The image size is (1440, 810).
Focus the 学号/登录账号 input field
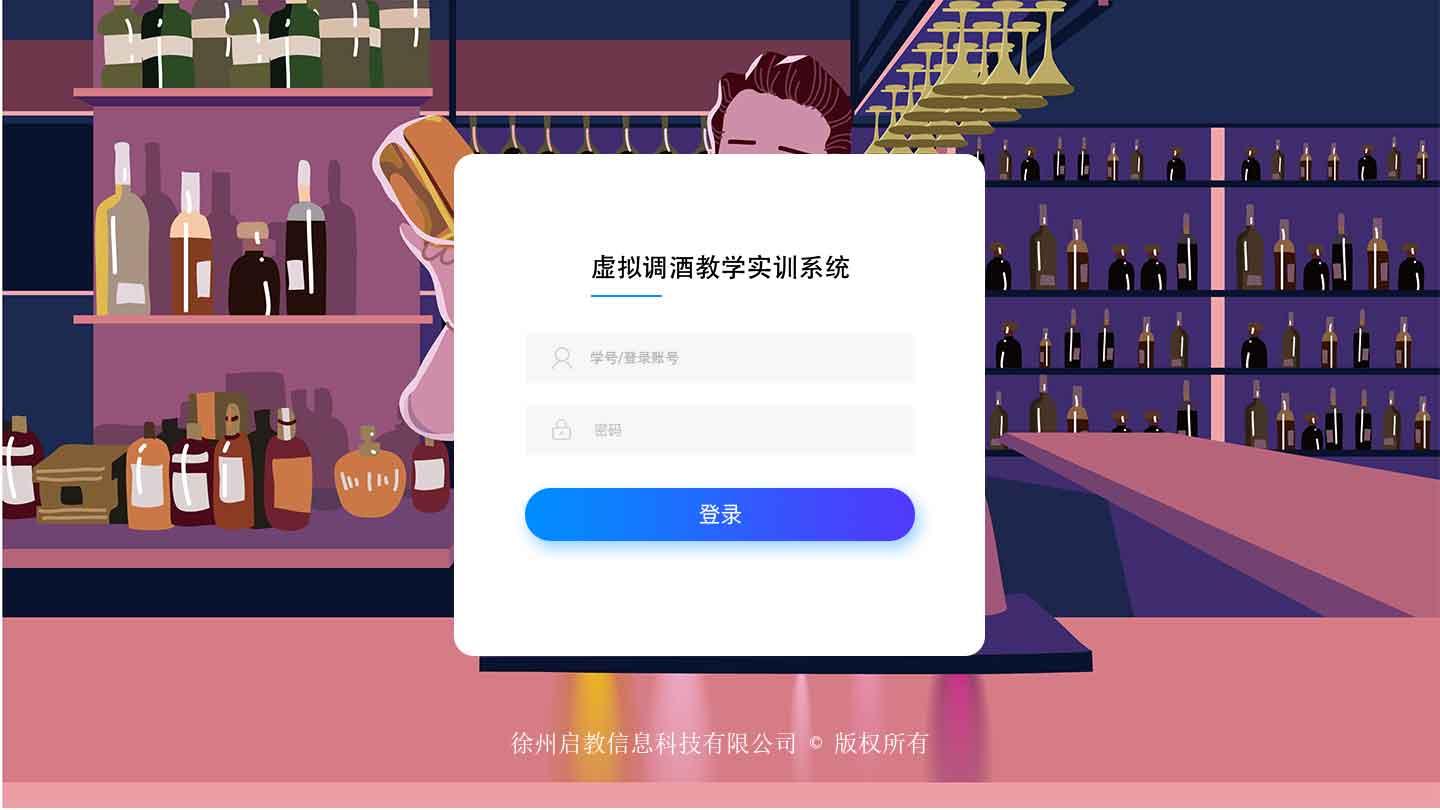740,358
